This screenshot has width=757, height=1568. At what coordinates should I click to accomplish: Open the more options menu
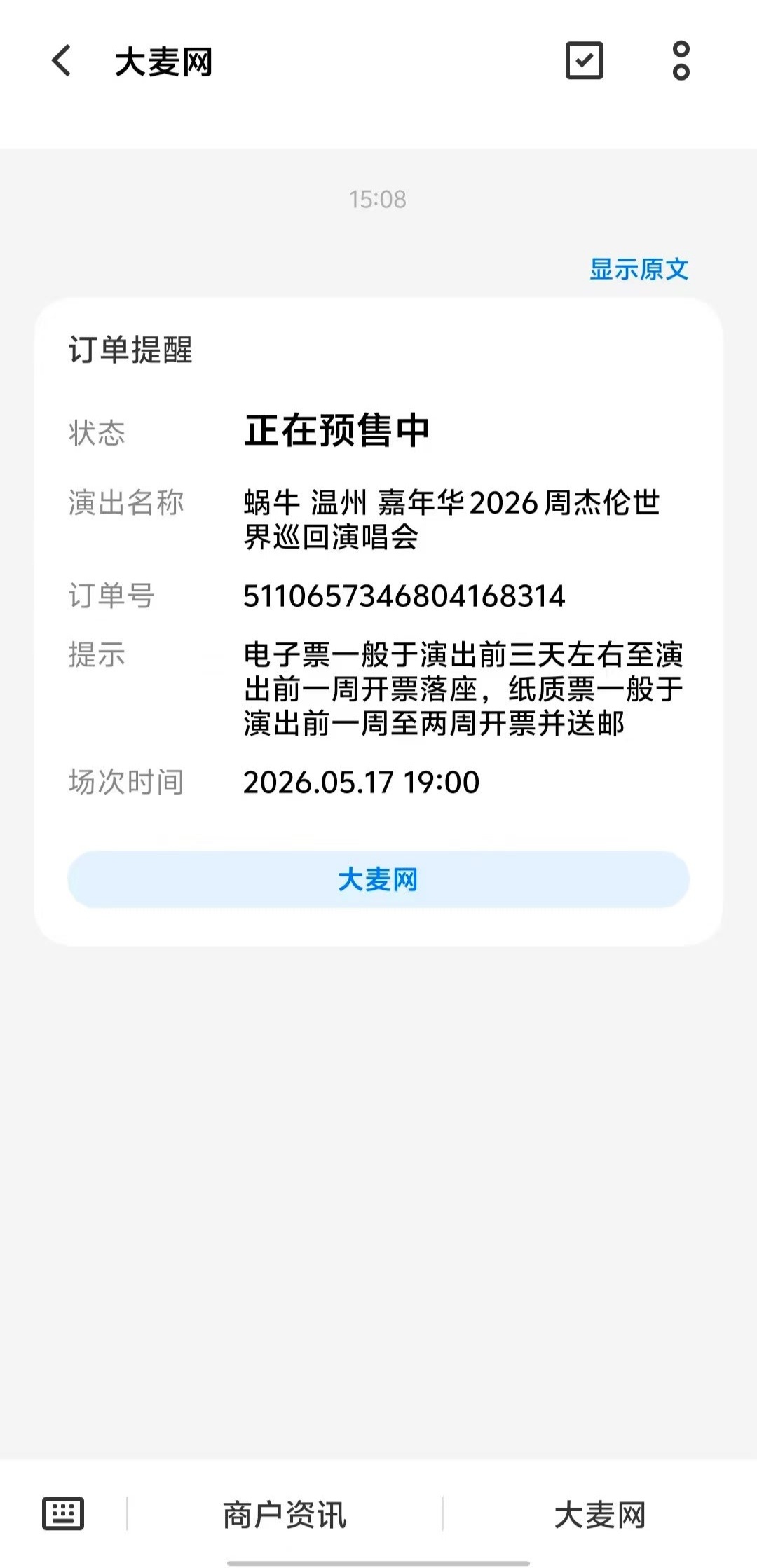681,61
